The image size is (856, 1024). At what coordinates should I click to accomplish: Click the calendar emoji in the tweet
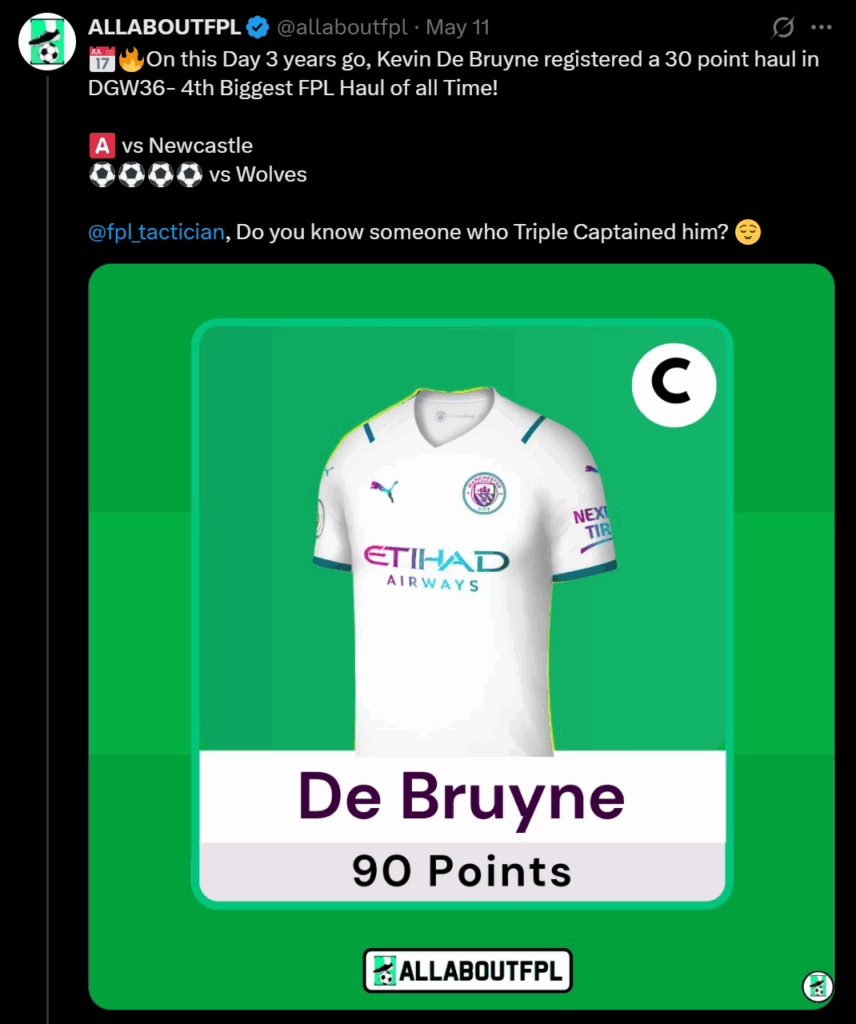pyautogui.click(x=100, y=59)
